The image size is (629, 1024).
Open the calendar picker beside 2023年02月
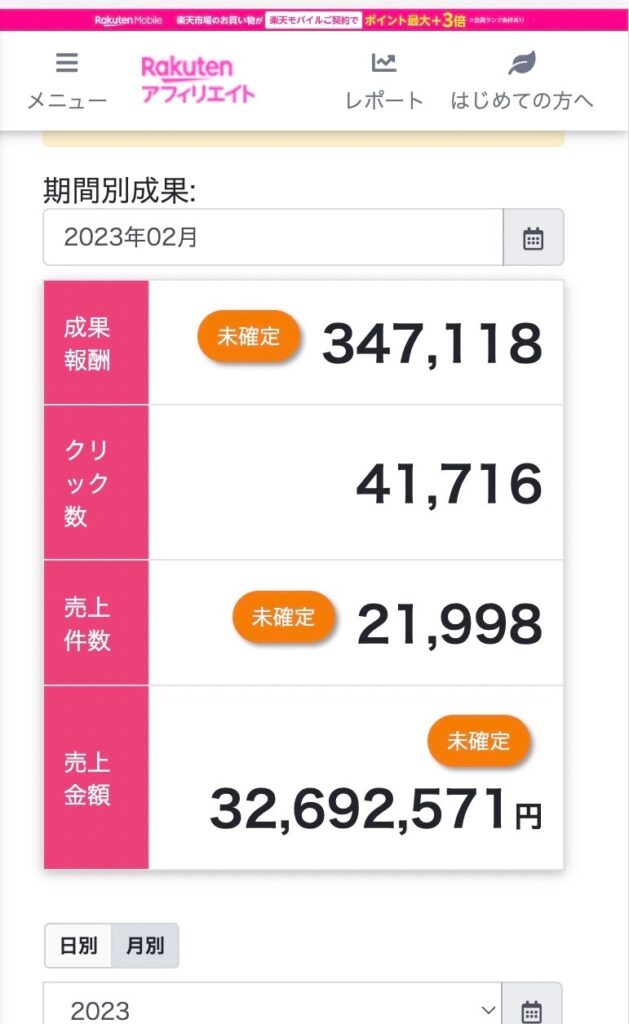tap(533, 238)
